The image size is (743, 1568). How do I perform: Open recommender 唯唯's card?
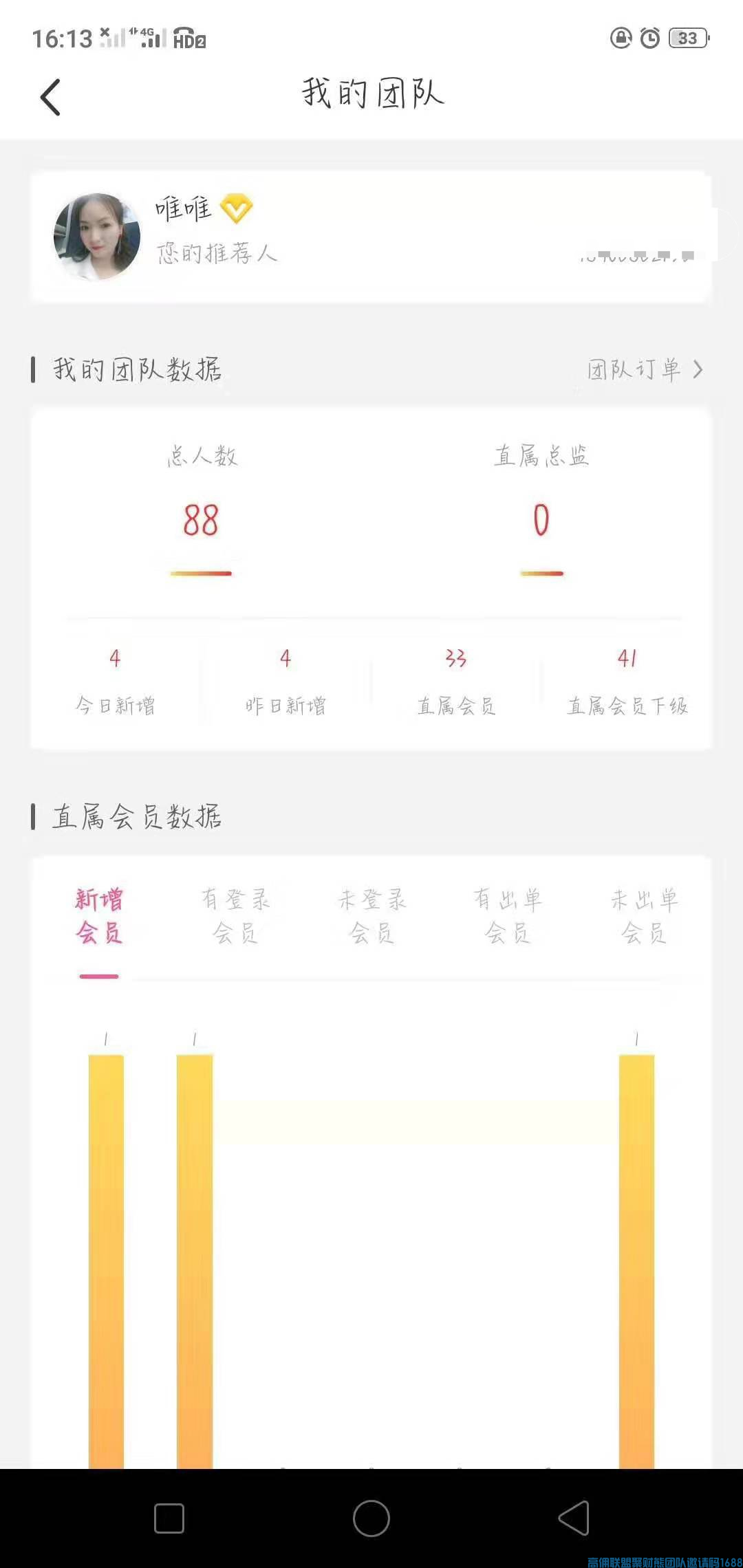[x=370, y=237]
